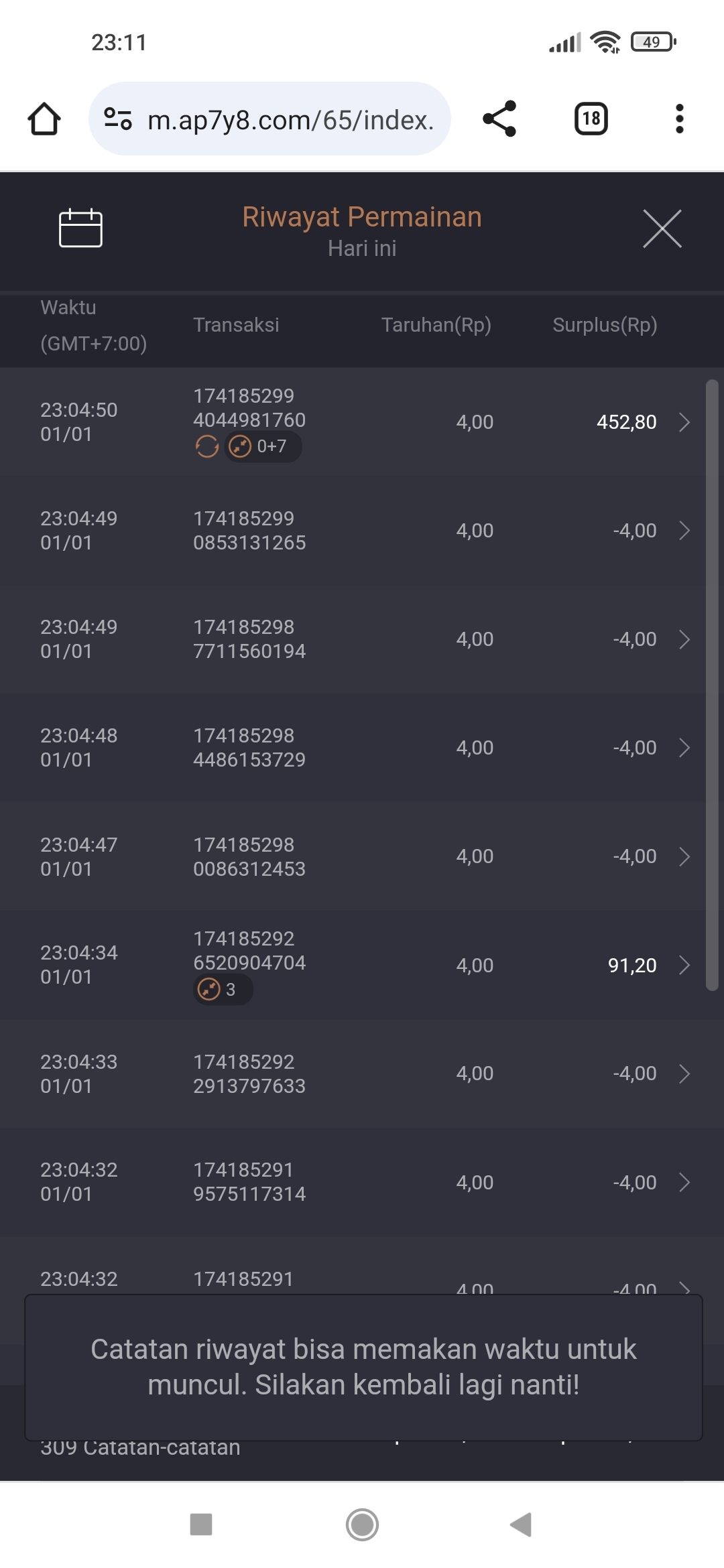
Task: Open the calendar date picker
Action: point(80,228)
